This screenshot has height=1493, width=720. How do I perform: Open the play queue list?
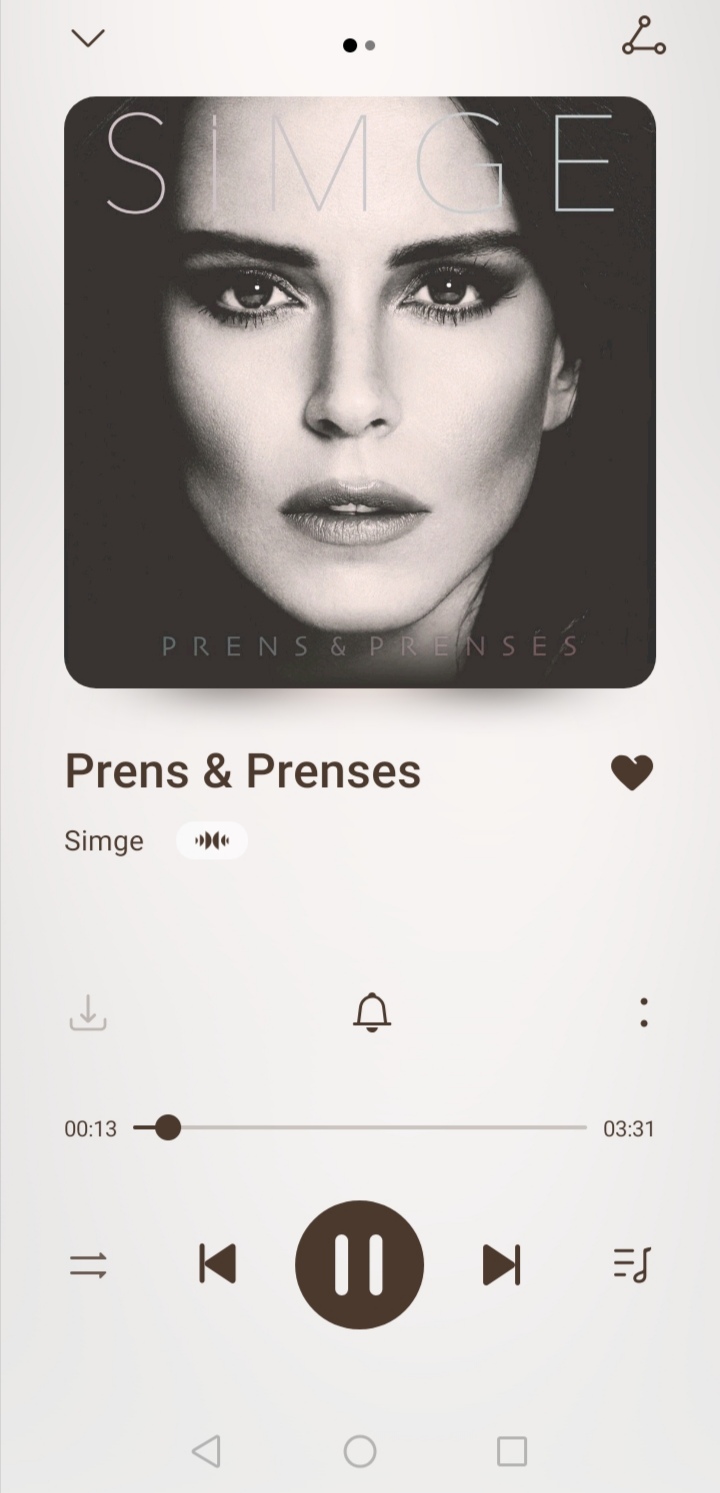click(x=632, y=1264)
